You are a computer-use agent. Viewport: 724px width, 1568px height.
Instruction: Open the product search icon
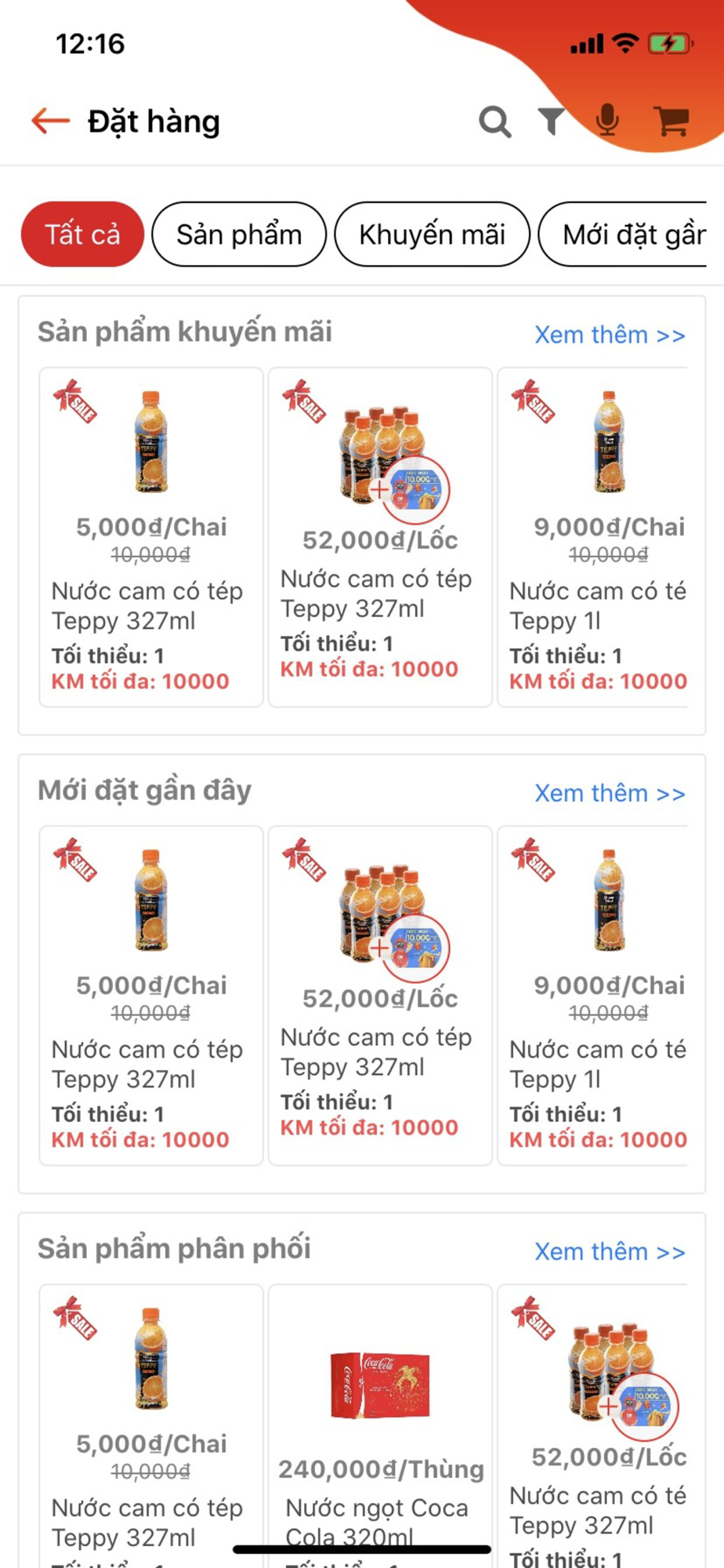[495, 122]
